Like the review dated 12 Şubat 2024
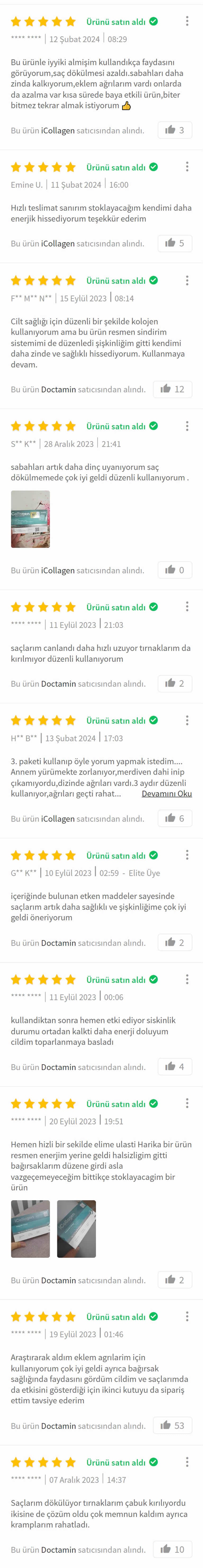The height and width of the screenshot is (1568, 203). 174,130
